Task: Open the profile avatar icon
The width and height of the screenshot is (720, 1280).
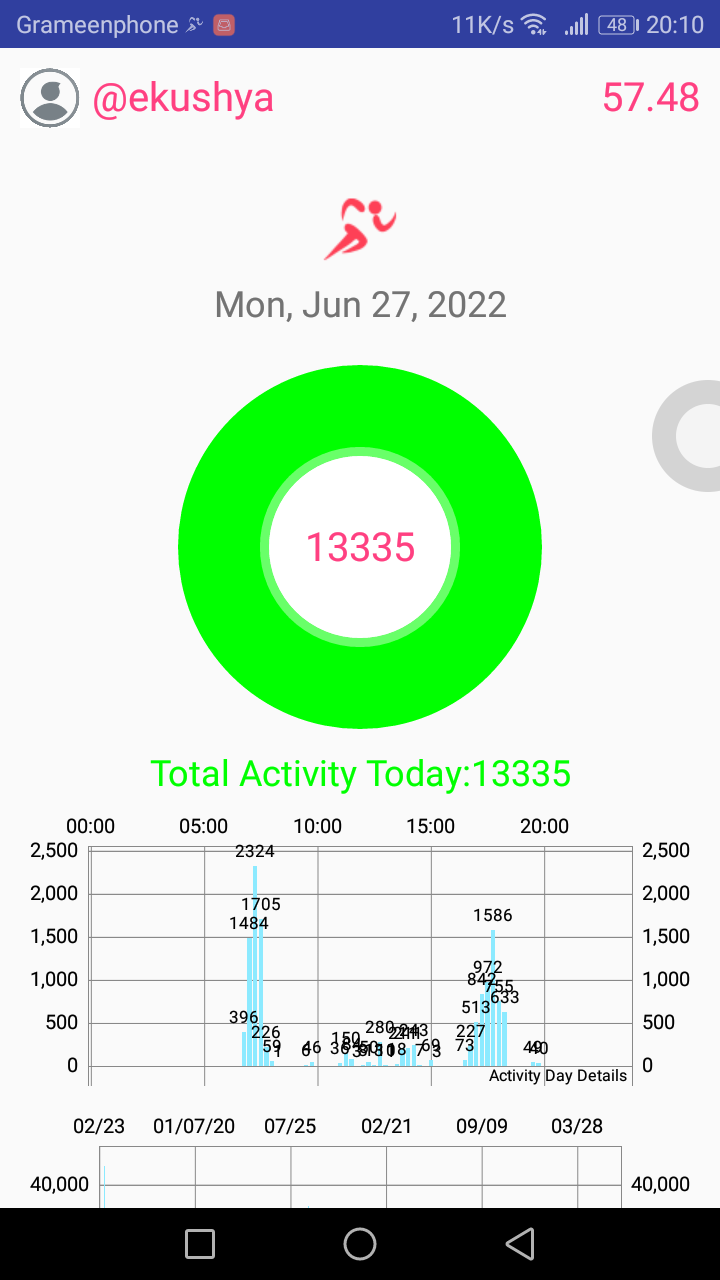Action: 49,98
